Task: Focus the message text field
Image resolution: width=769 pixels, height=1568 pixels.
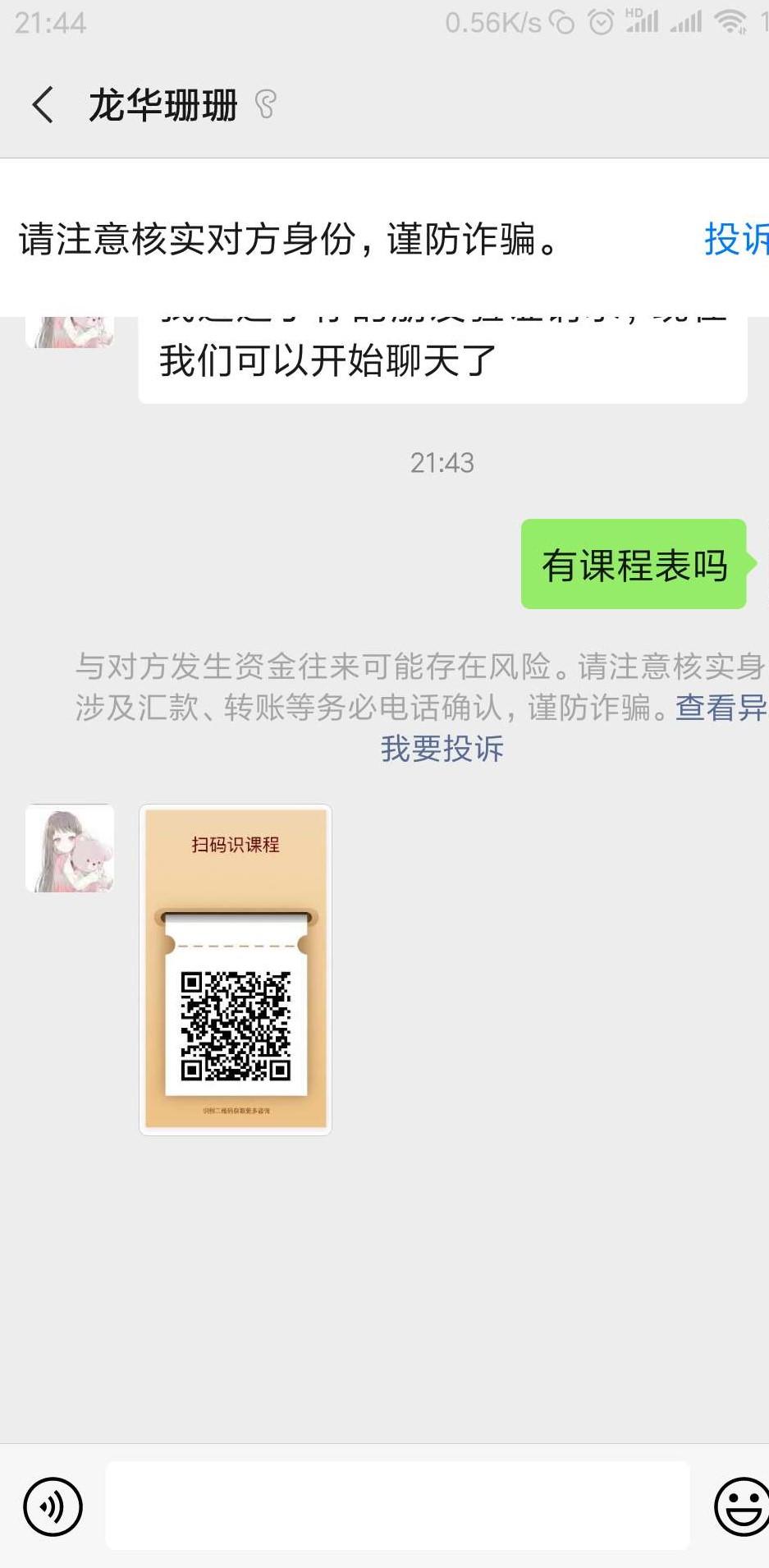Action: point(398,1506)
